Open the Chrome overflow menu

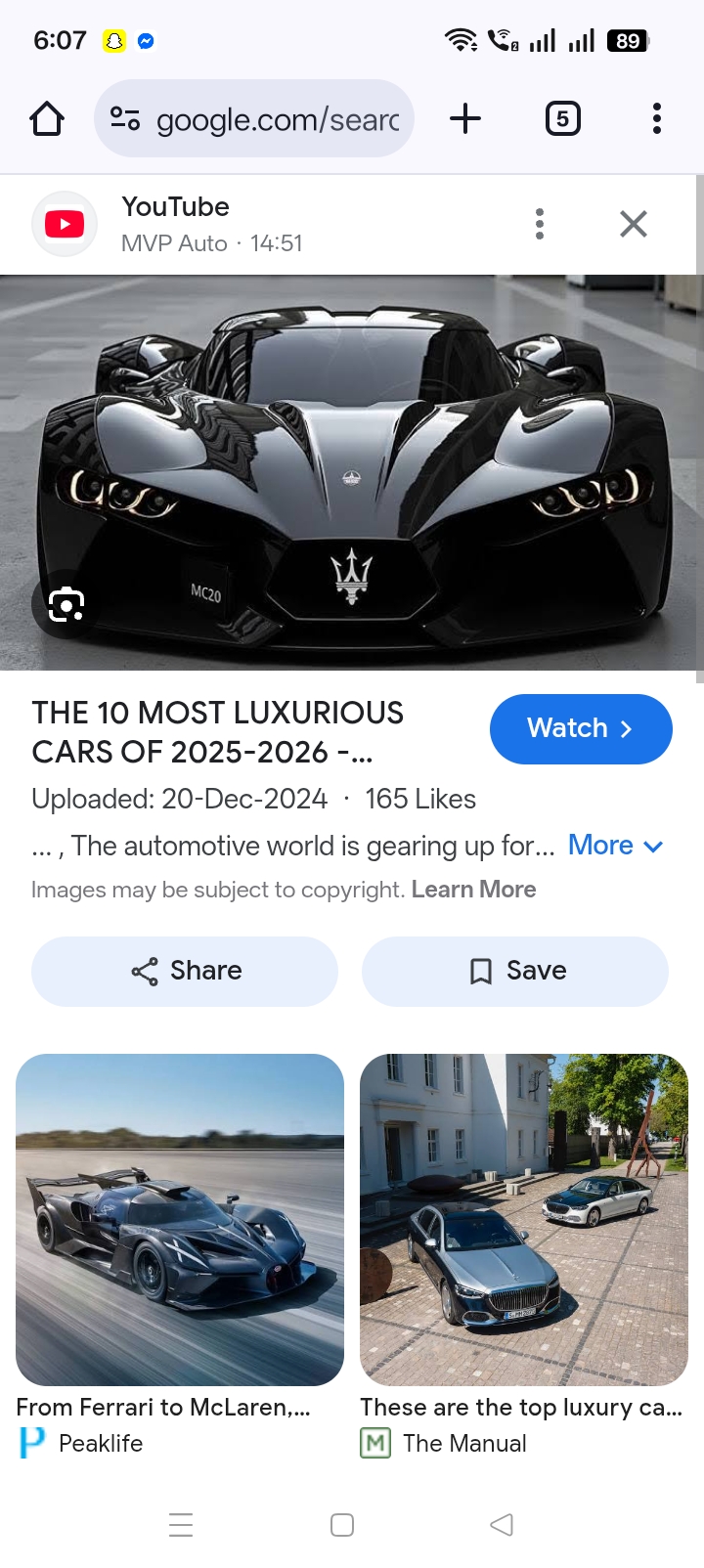[x=657, y=119]
